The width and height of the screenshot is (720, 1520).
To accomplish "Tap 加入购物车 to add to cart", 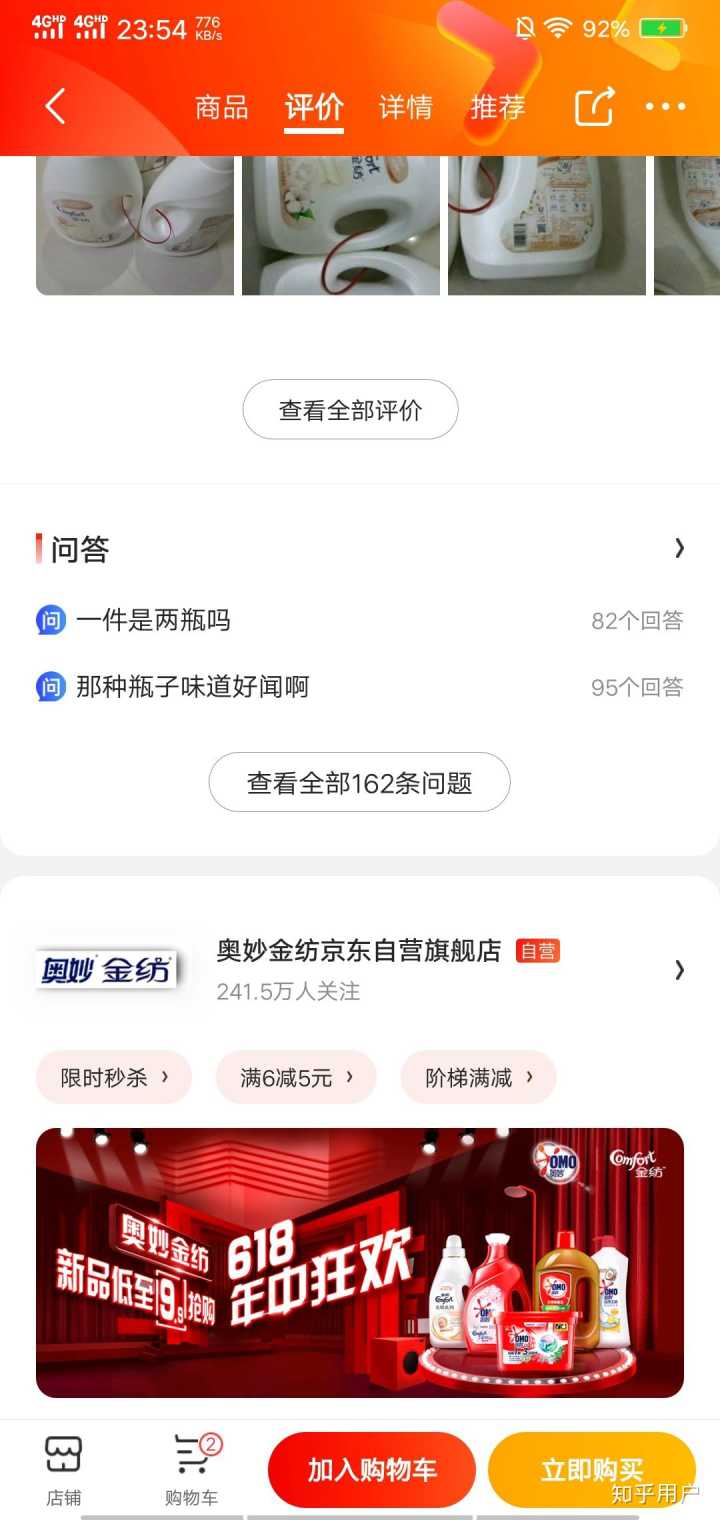I will pos(371,1469).
